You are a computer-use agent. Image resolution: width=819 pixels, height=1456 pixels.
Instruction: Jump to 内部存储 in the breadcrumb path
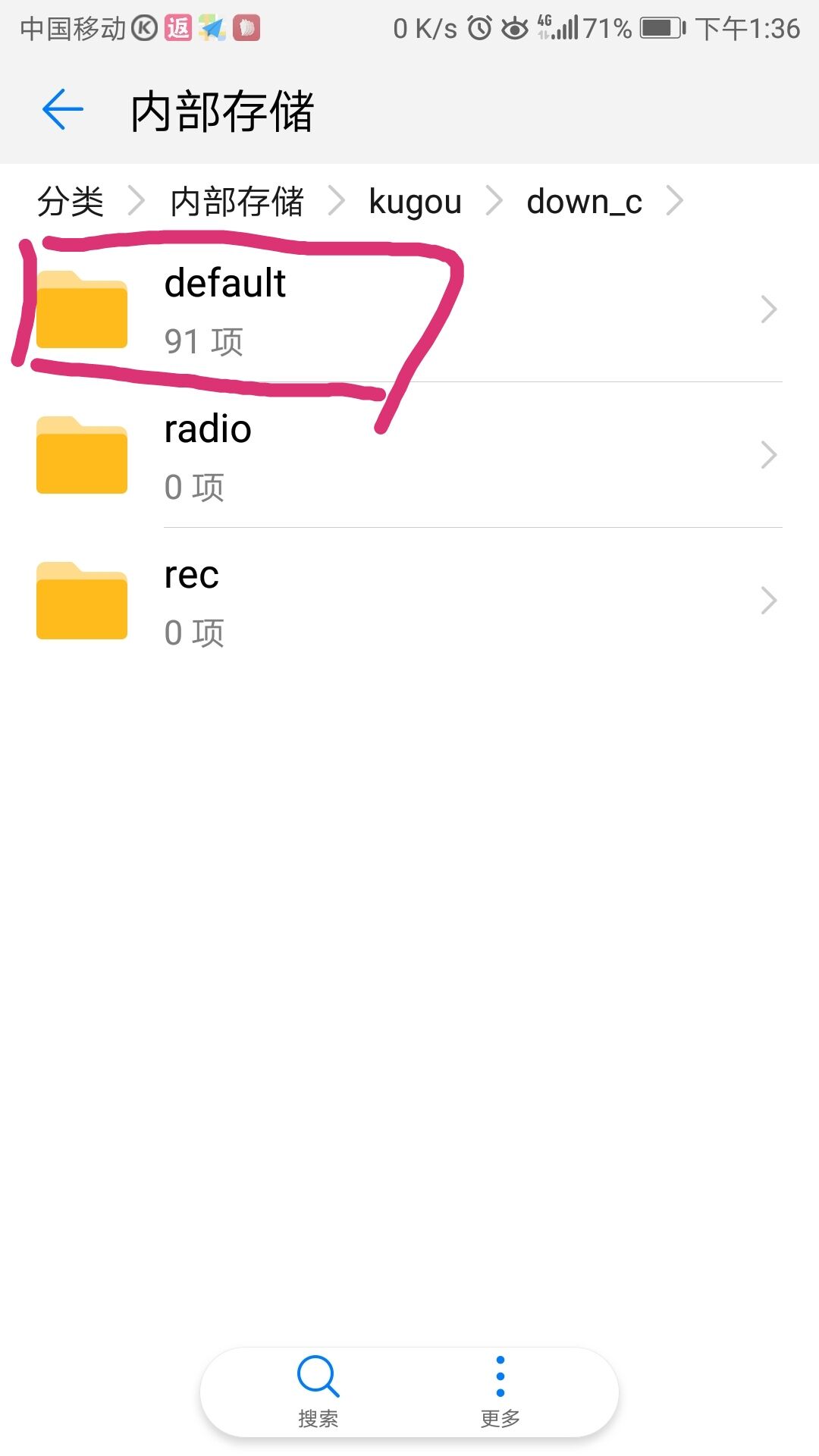tap(237, 202)
